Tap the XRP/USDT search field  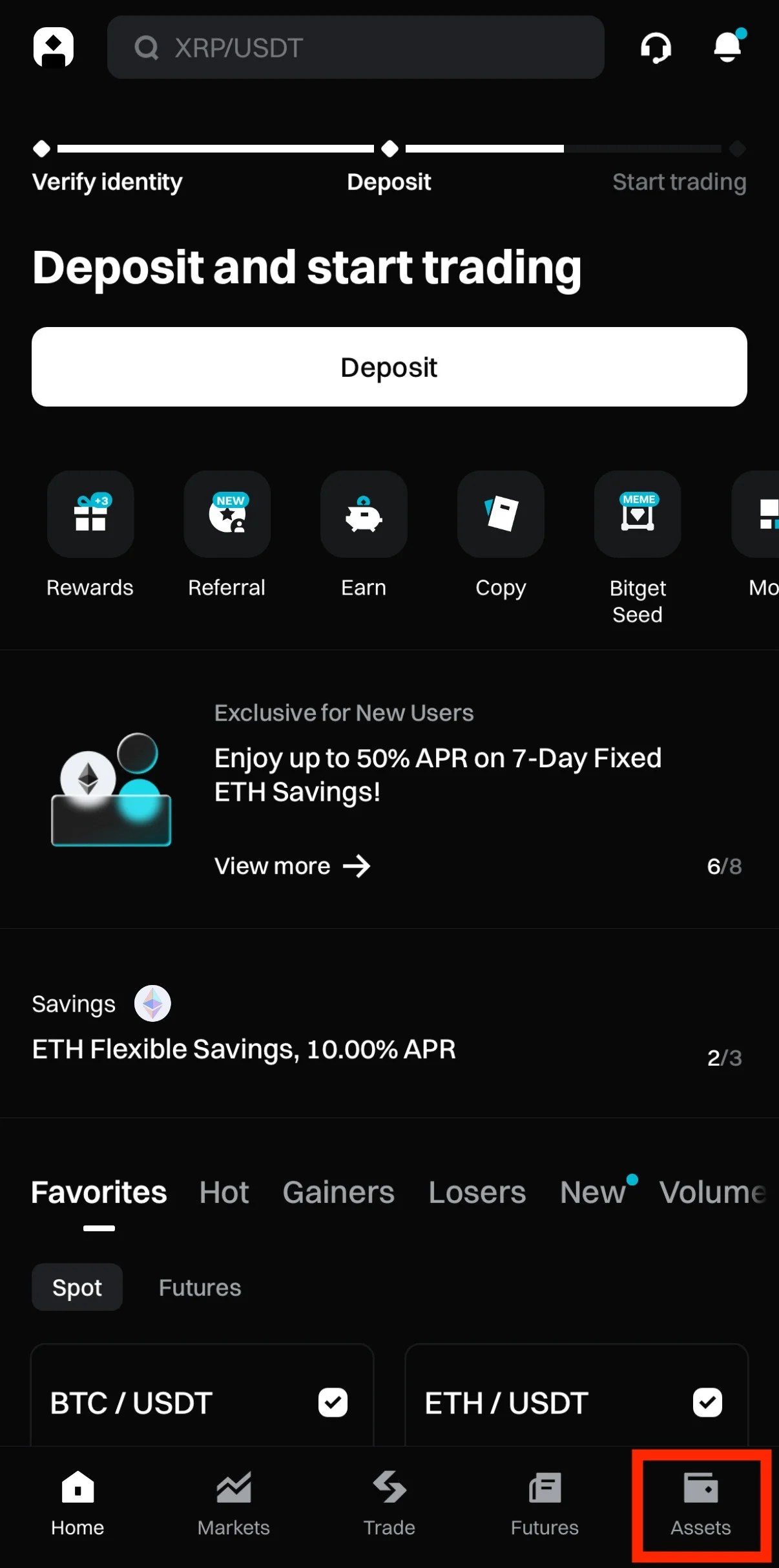tap(355, 47)
